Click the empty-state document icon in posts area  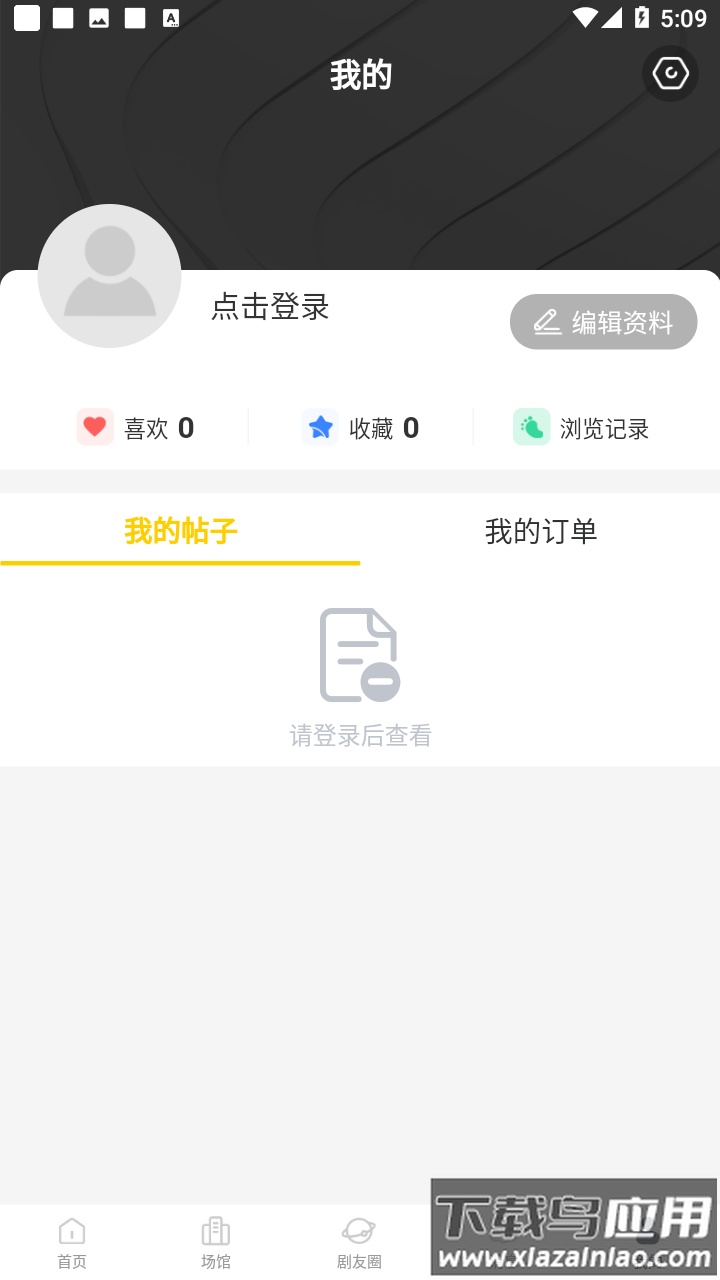361,654
